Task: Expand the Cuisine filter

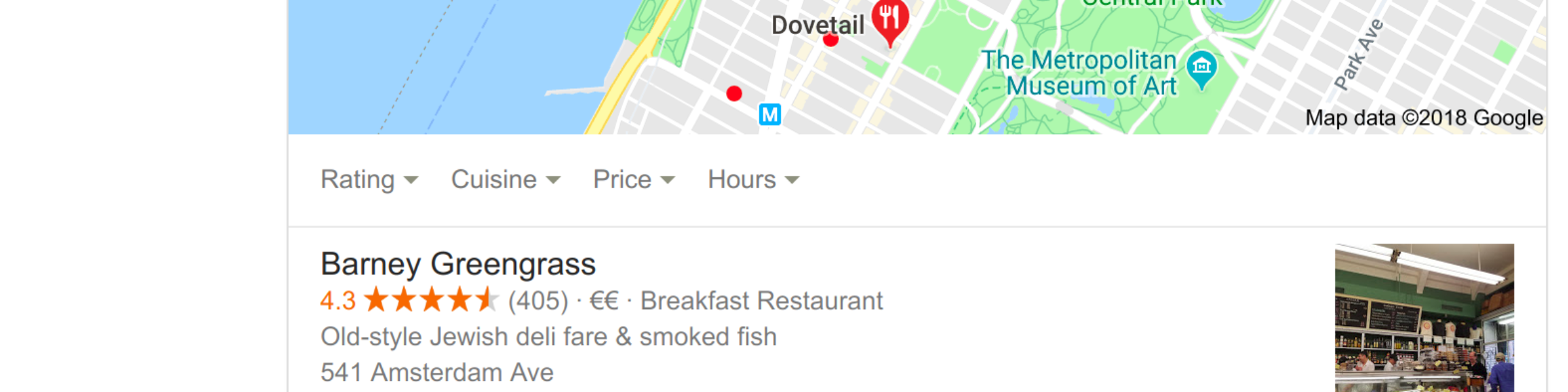Action: (505, 180)
